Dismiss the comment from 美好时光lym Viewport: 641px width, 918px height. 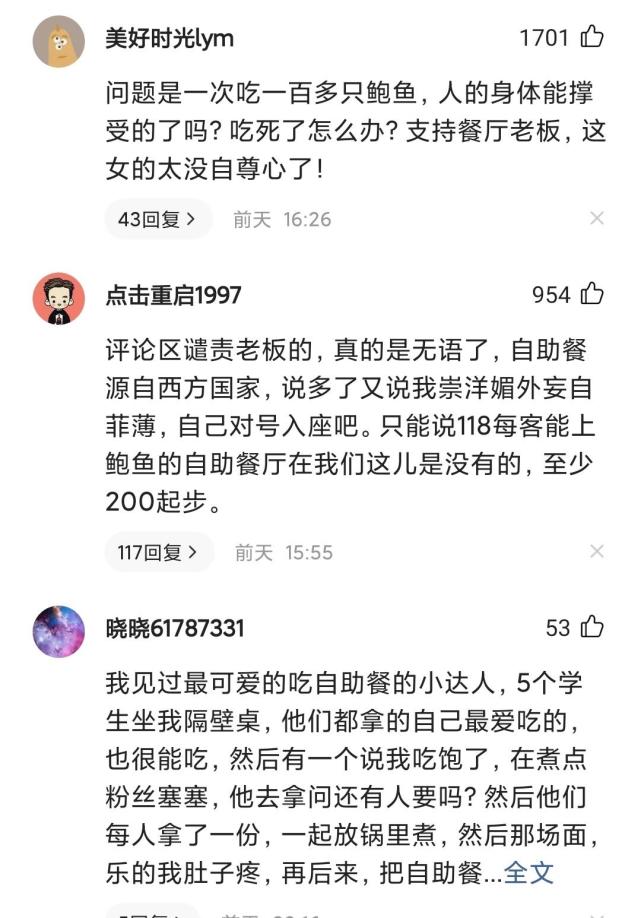[597, 219]
